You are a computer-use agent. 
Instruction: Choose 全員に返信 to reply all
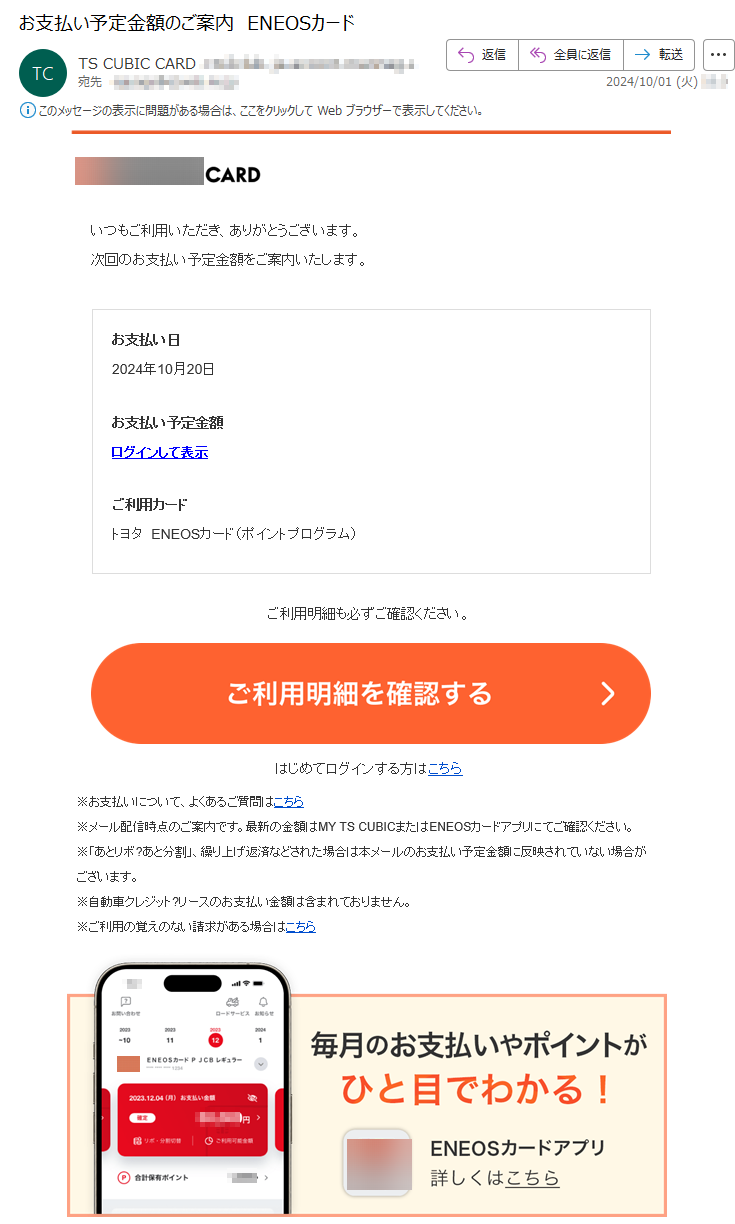pos(571,55)
